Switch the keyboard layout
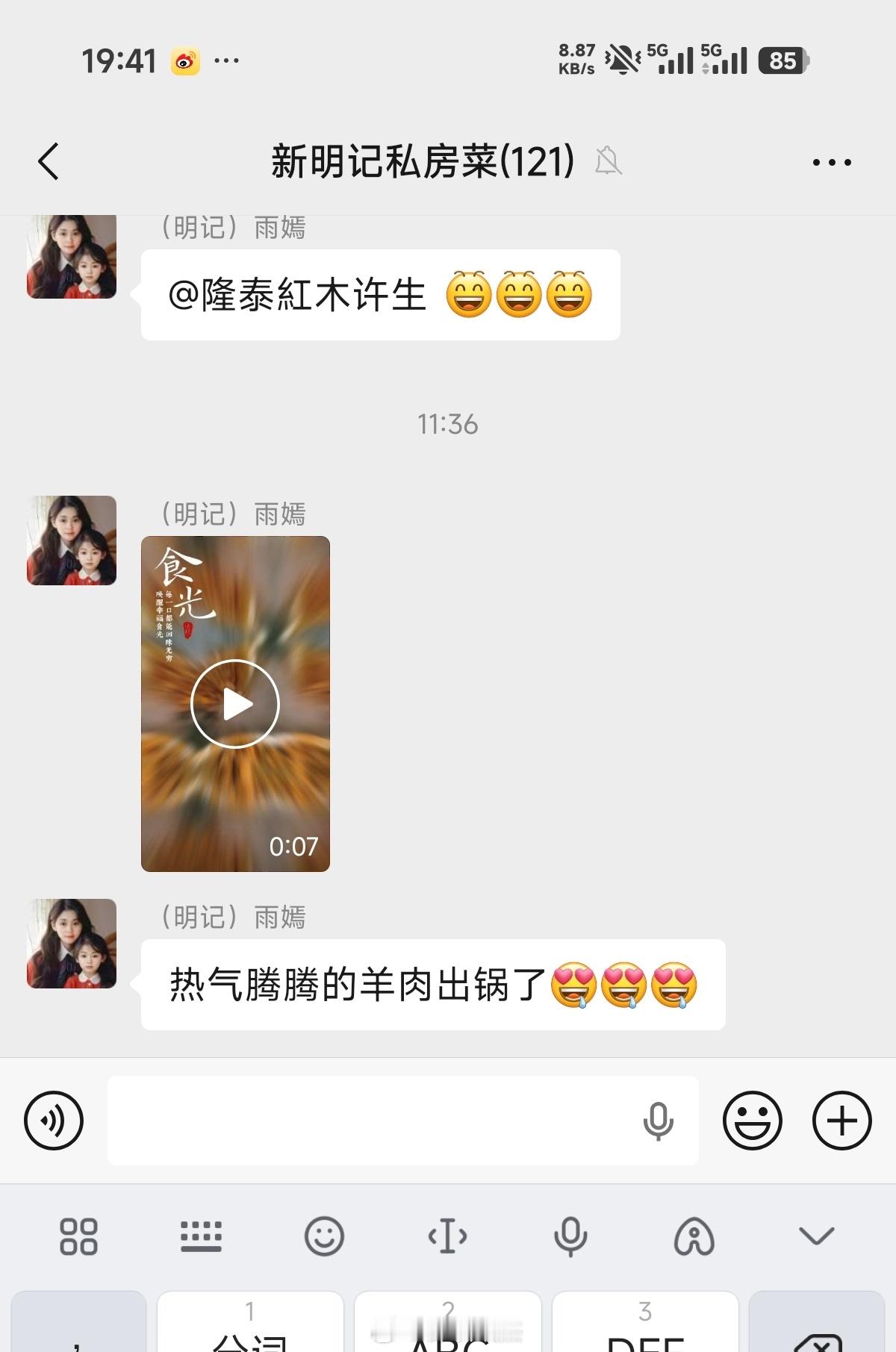896x1352 pixels. [201, 1236]
